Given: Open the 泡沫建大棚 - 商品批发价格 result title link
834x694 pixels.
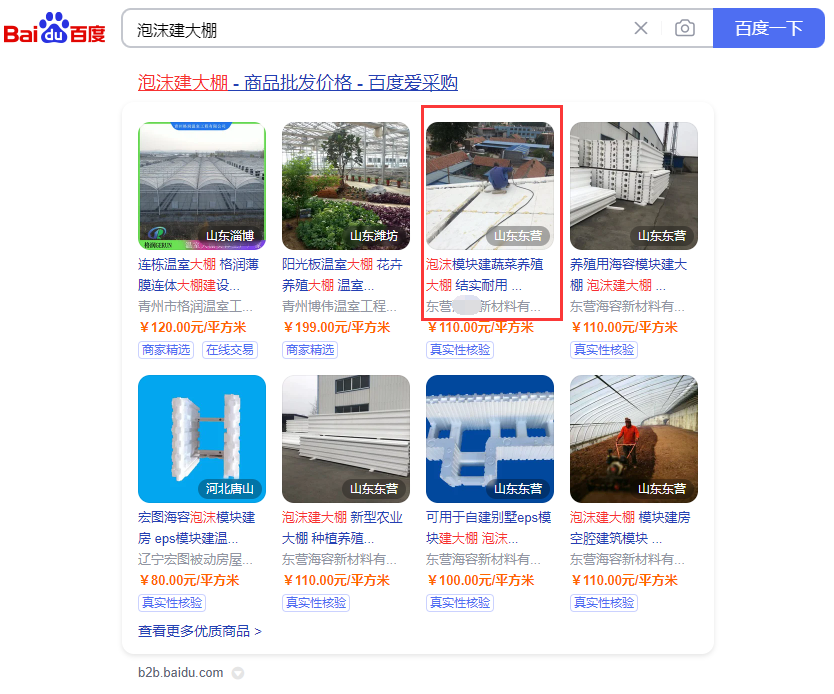Looking at the screenshot, I should pyautogui.click(x=297, y=83).
